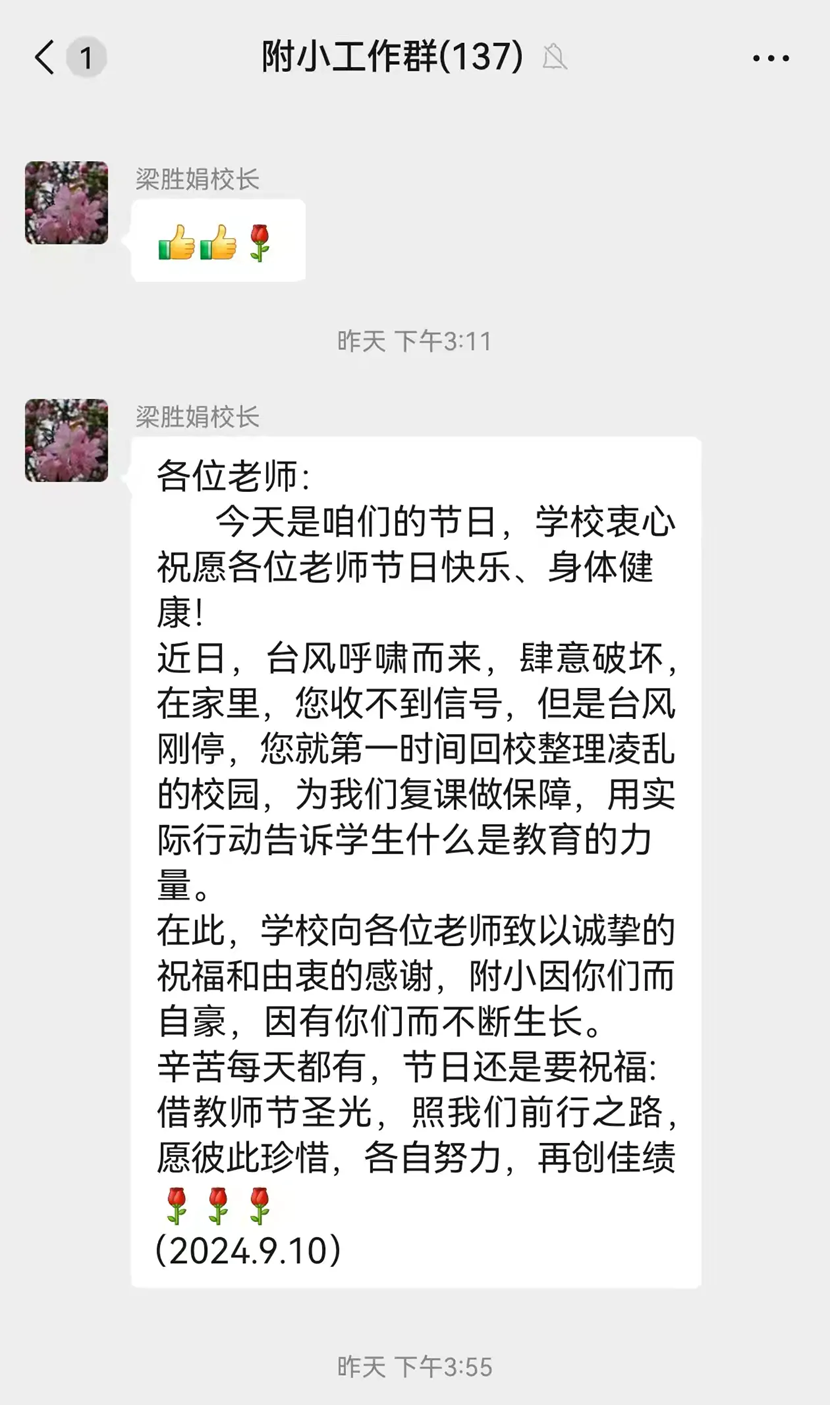This screenshot has height=1405, width=830.
Task: Go back to the chat list
Action: pyautogui.click(x=45, y=58)
